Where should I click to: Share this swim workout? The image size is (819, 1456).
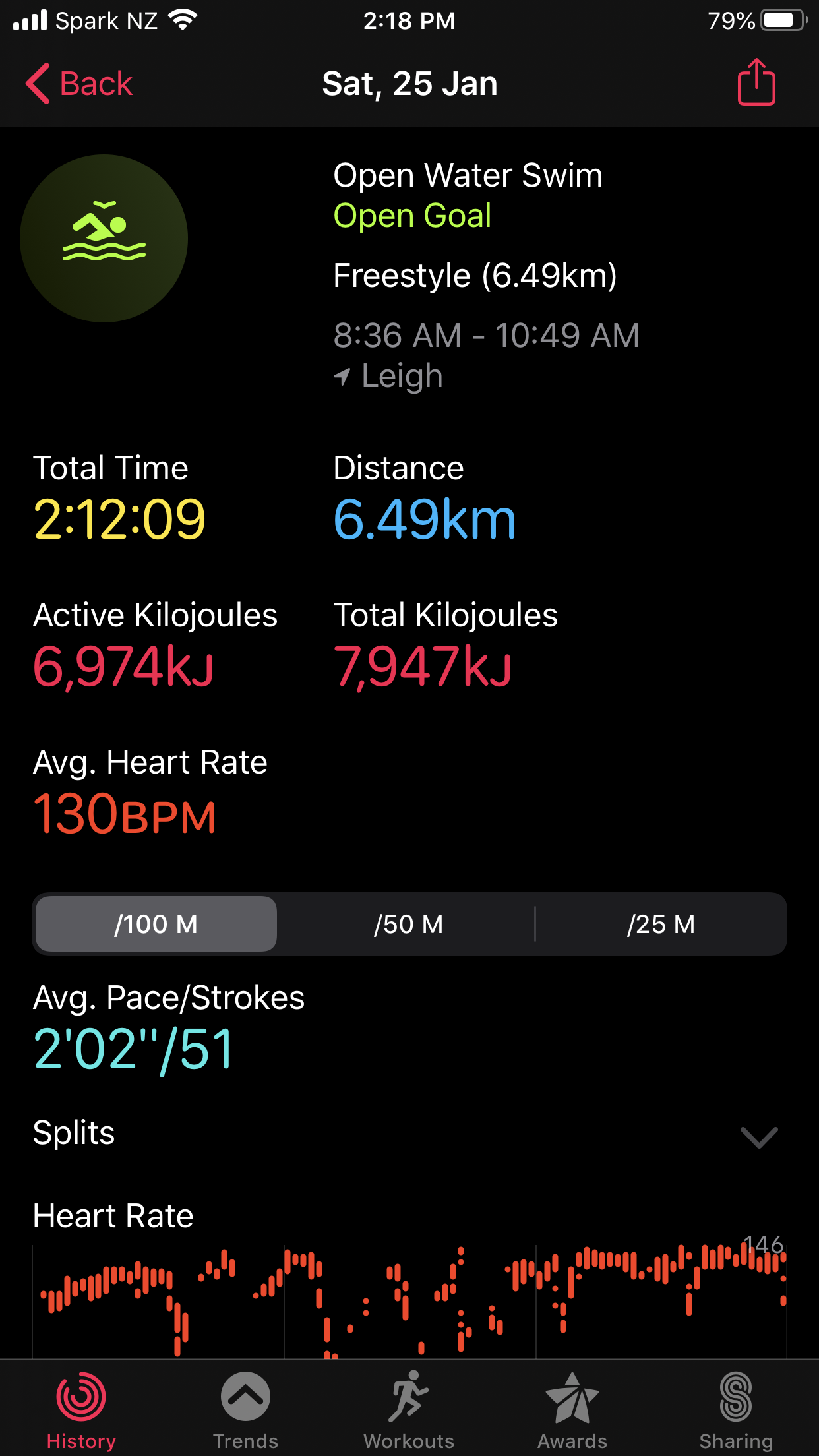(x=756, y=82)
